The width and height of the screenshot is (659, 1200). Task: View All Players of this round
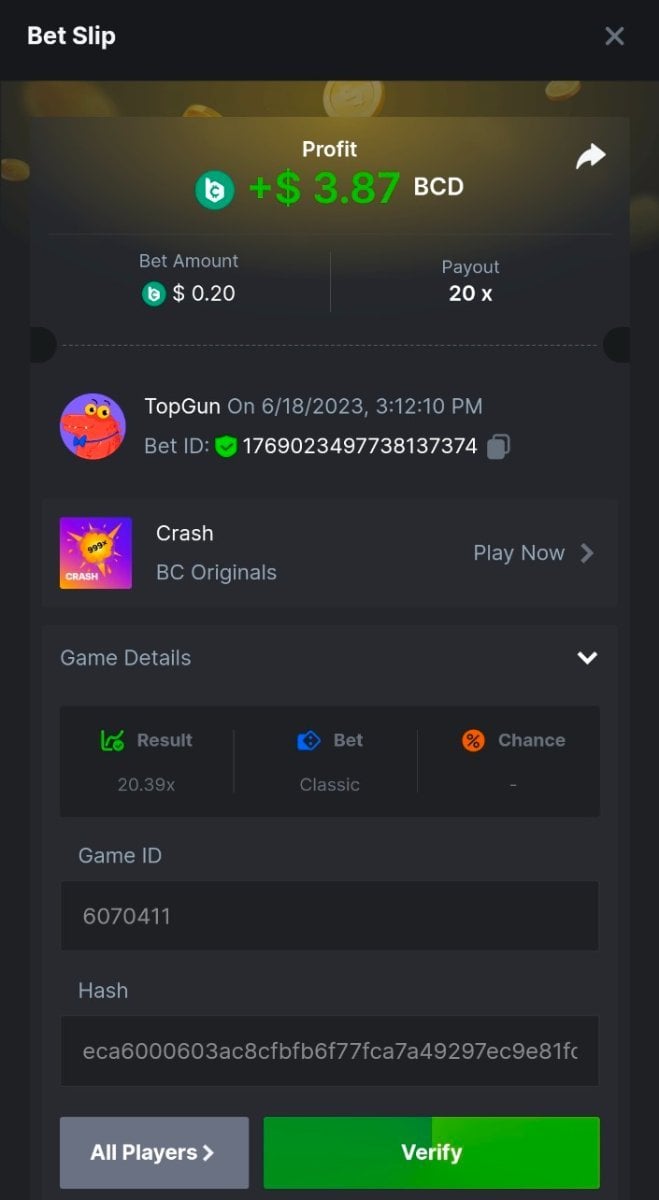click(x=154, y=1152)
